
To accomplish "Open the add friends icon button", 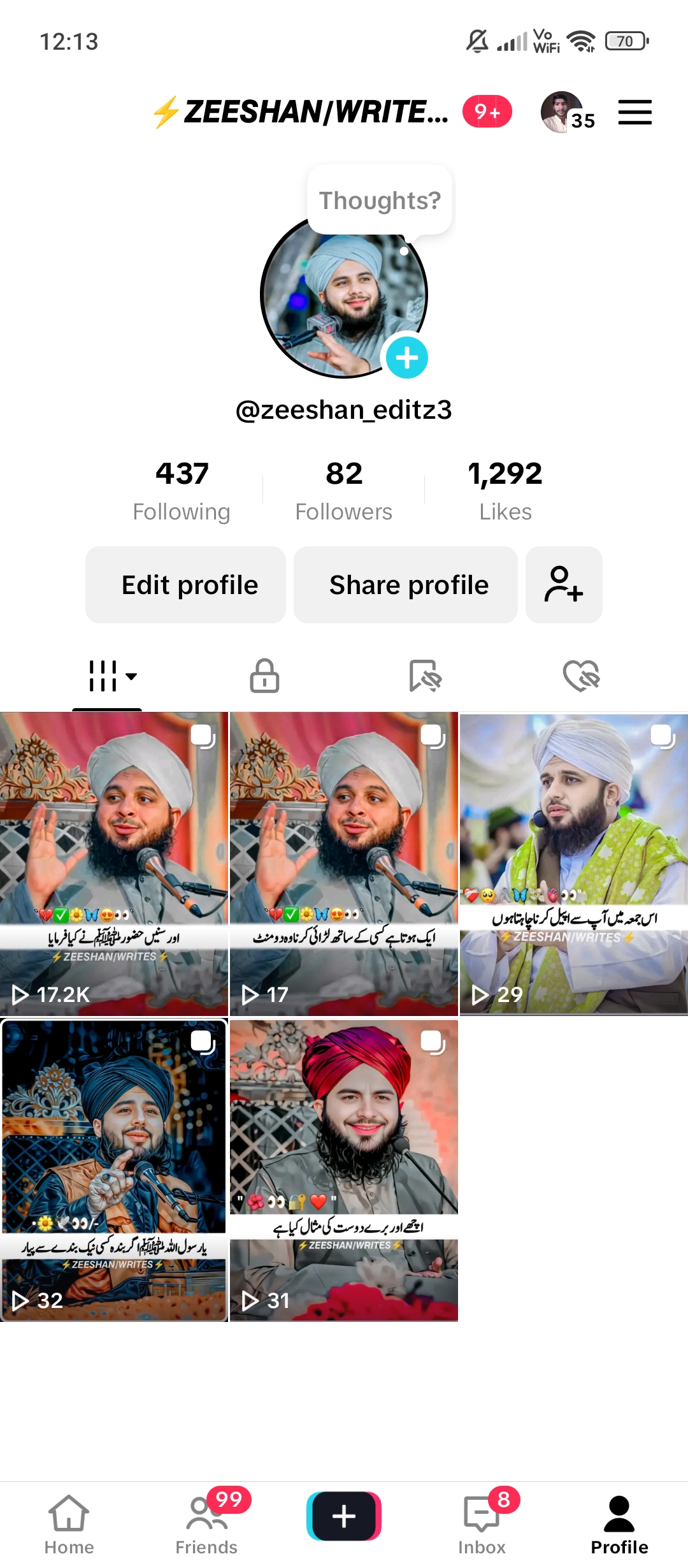I will pyautogui.click(x=564, y=584).
